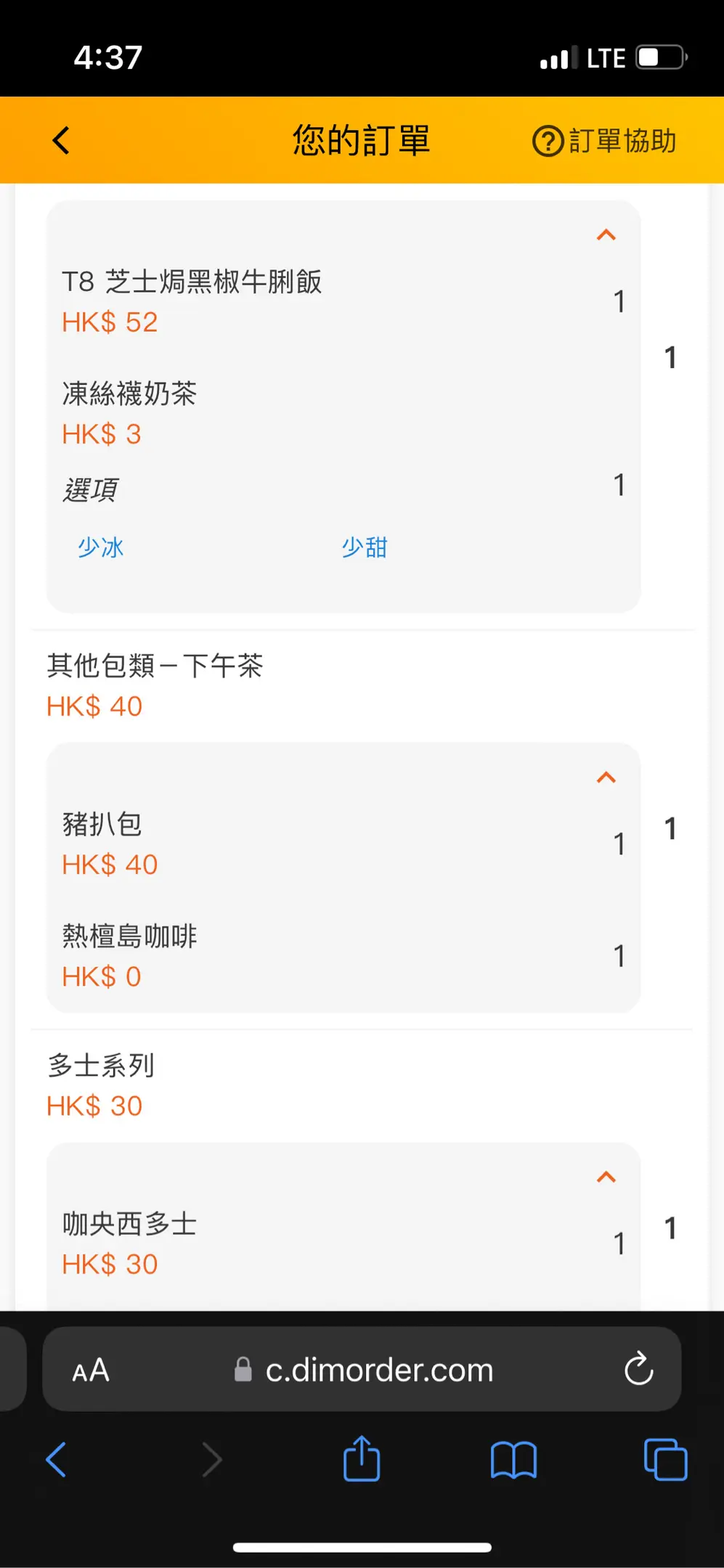This screenshot has width=724, height=1568.
Task: Open Safari AA reader options
Action: click(x=91, y=1371)
